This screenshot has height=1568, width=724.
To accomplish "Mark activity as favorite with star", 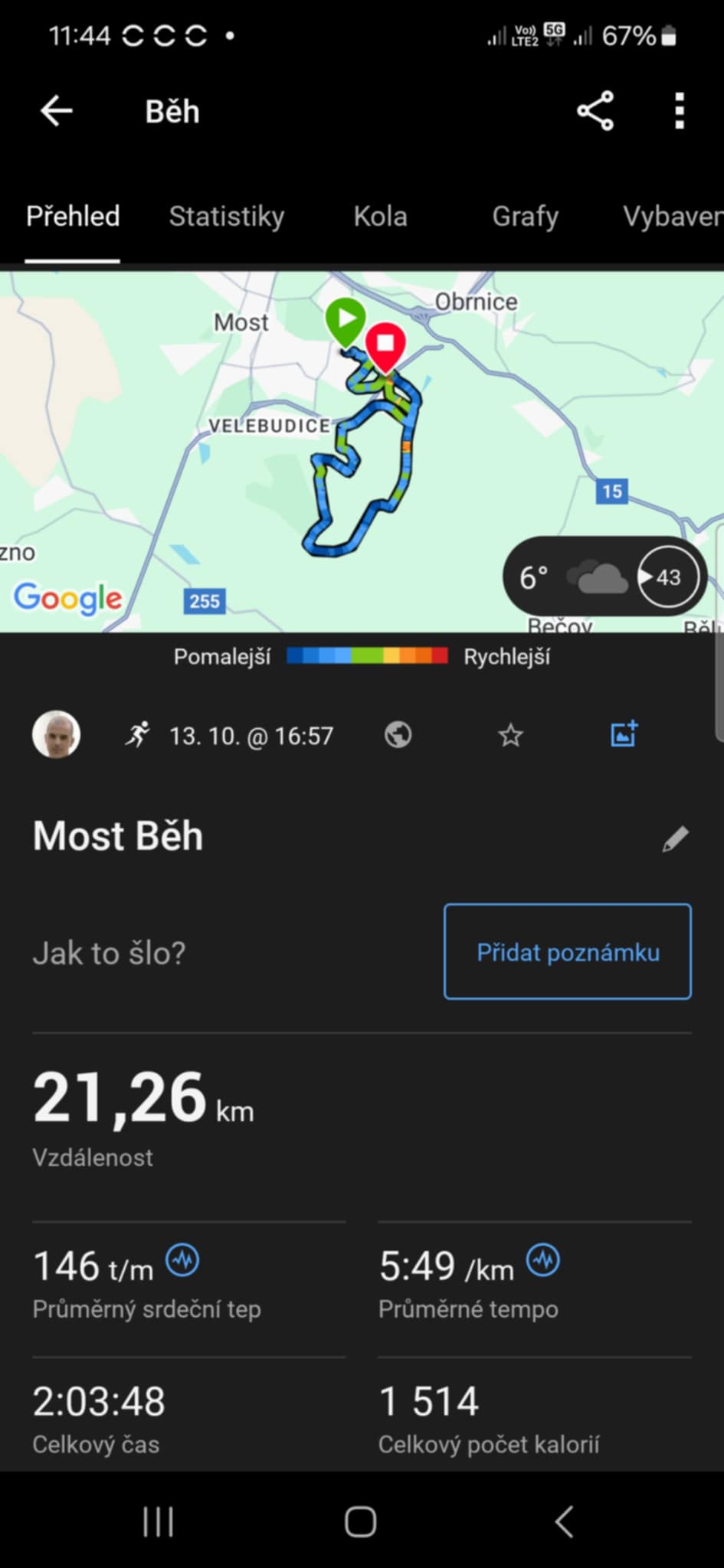I will (510, 736).
